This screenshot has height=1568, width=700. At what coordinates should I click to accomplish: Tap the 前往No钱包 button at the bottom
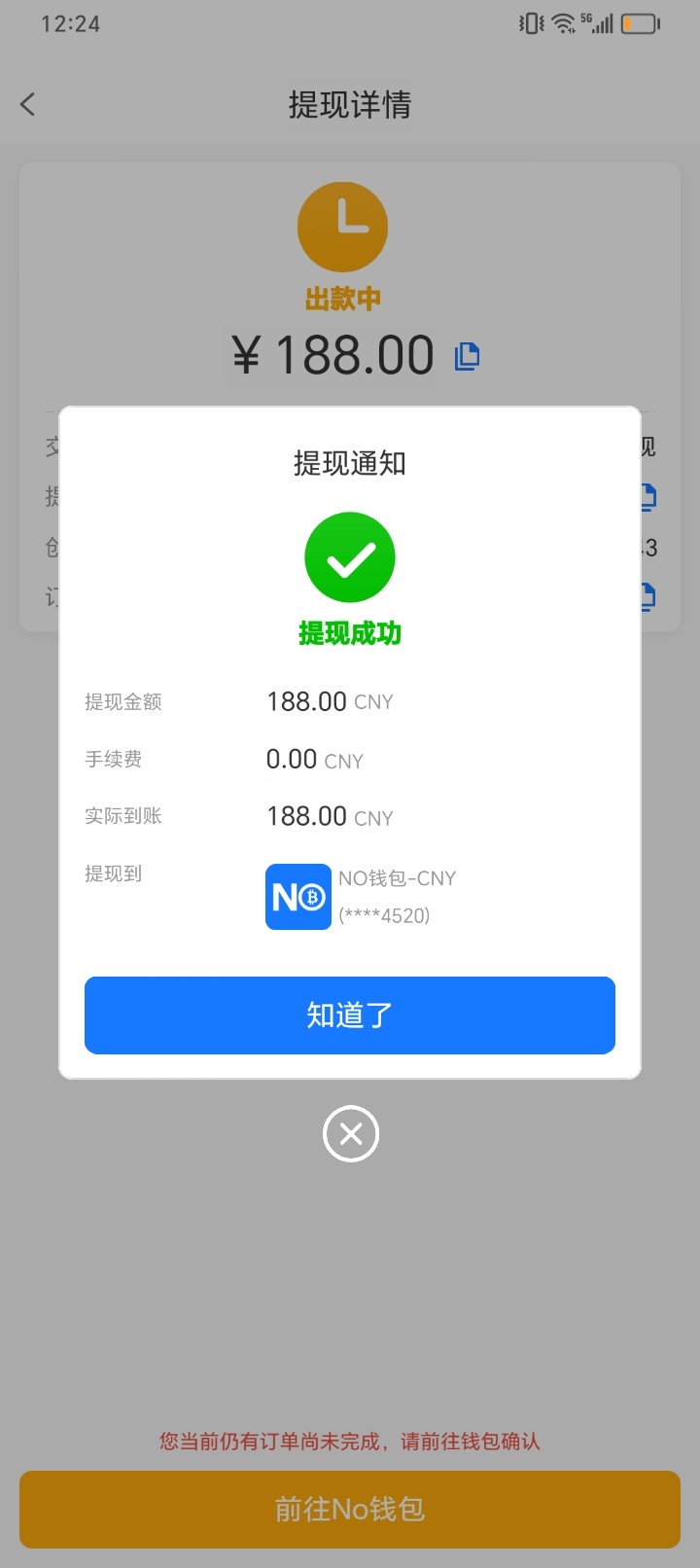tap(350, 1509)
